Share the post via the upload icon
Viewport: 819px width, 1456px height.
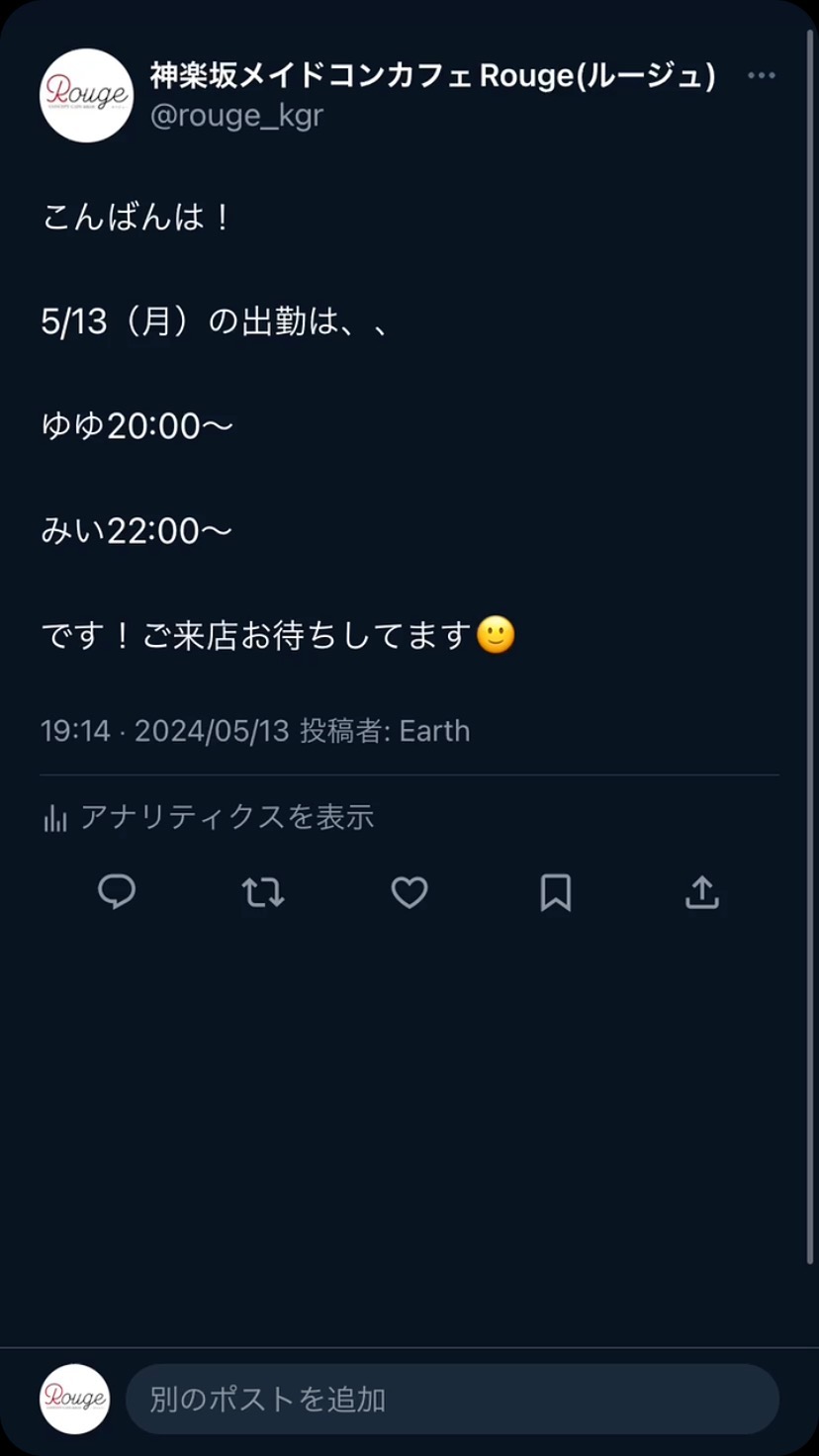tap(701, 892)
